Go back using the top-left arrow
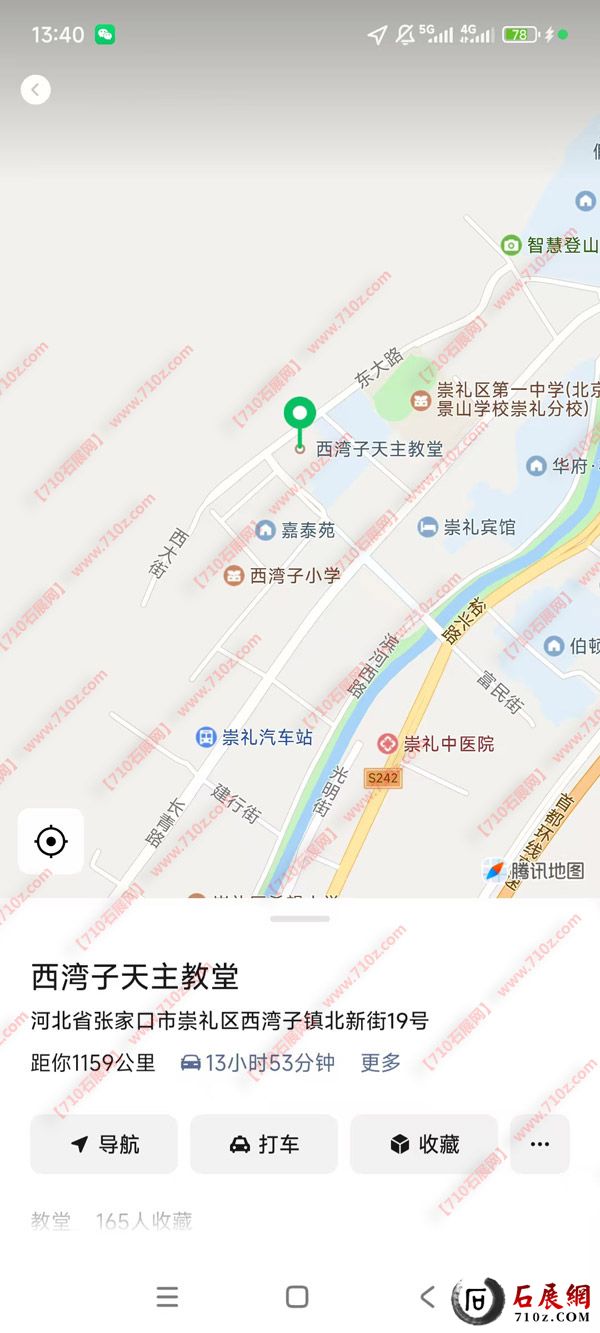 (x=35, y=90)
